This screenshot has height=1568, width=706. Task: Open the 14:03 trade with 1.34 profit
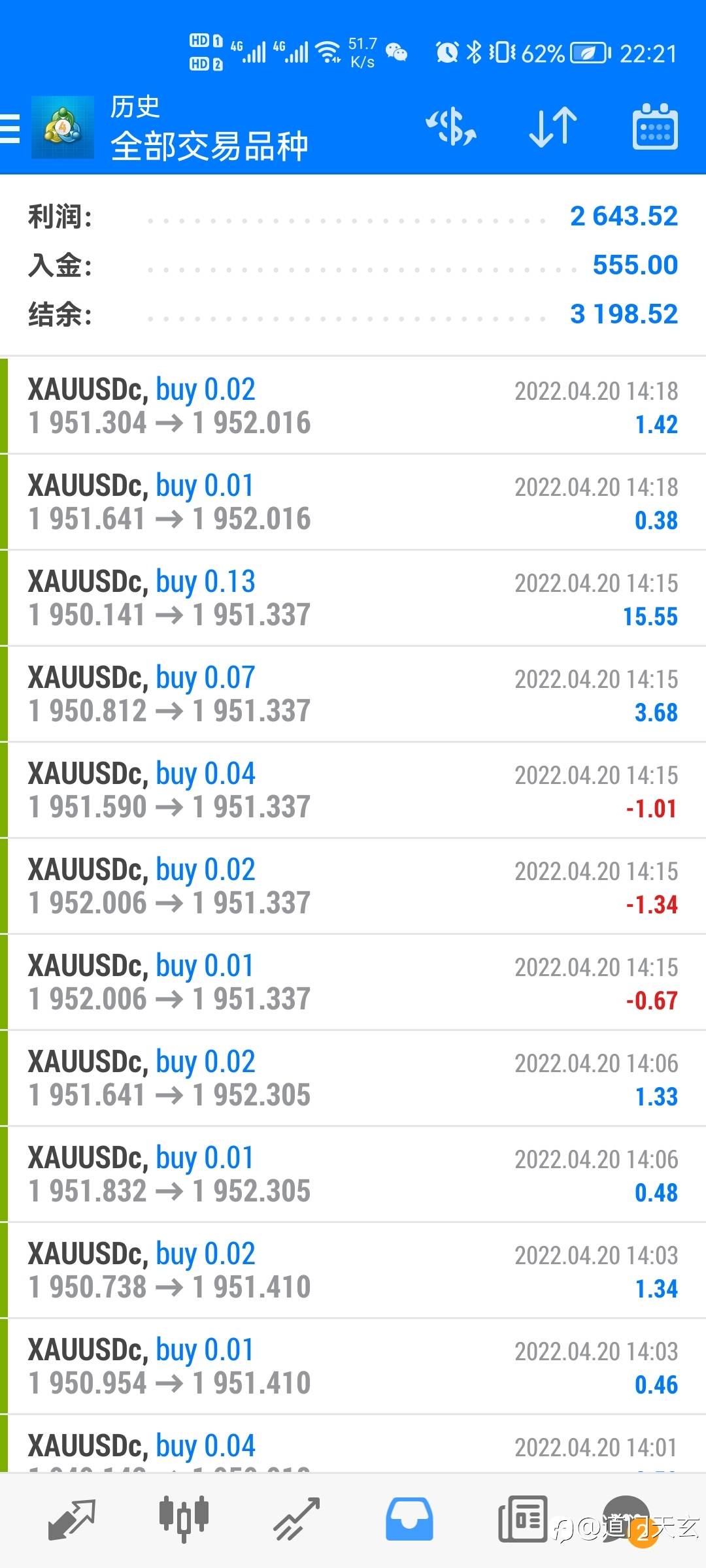[353, 1270]
